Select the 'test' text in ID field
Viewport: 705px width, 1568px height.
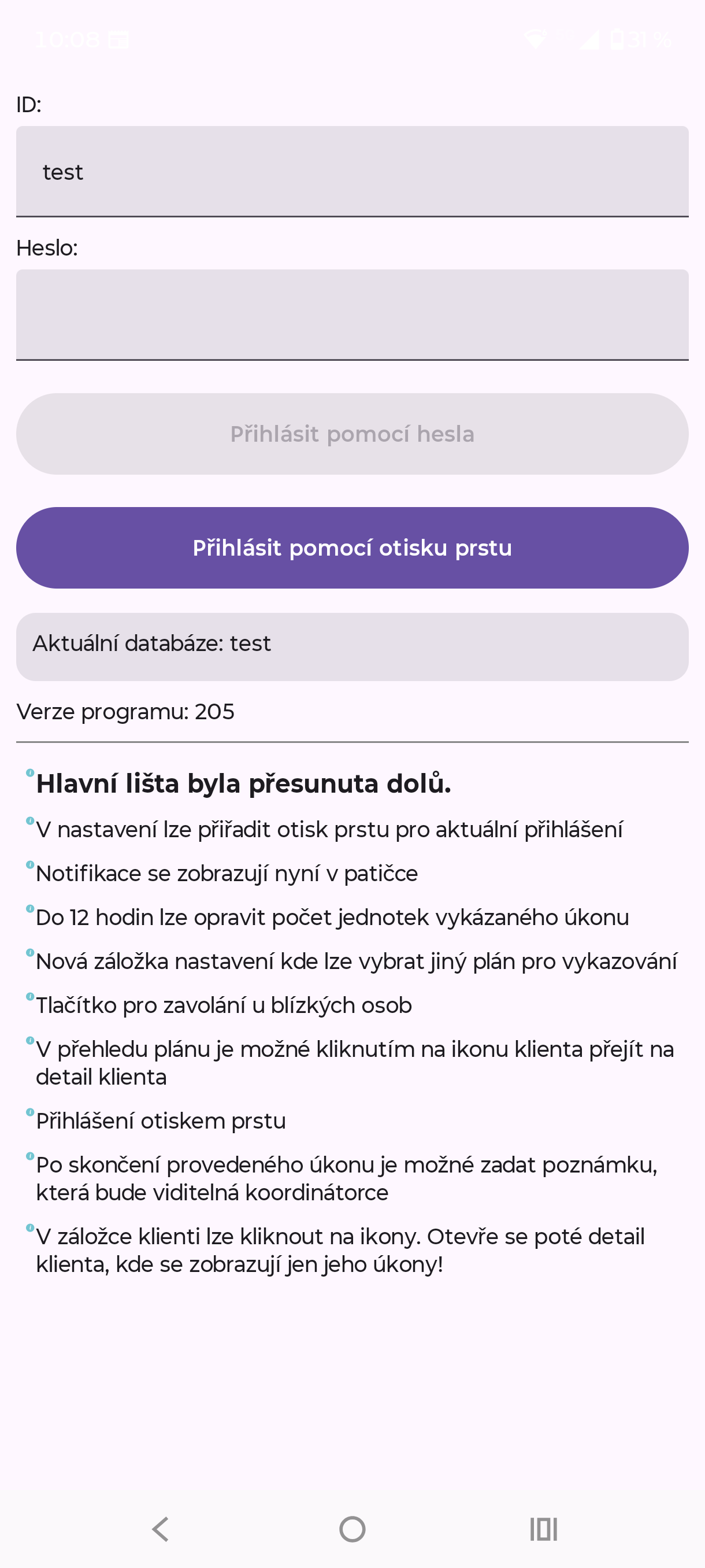coord(63,172)
